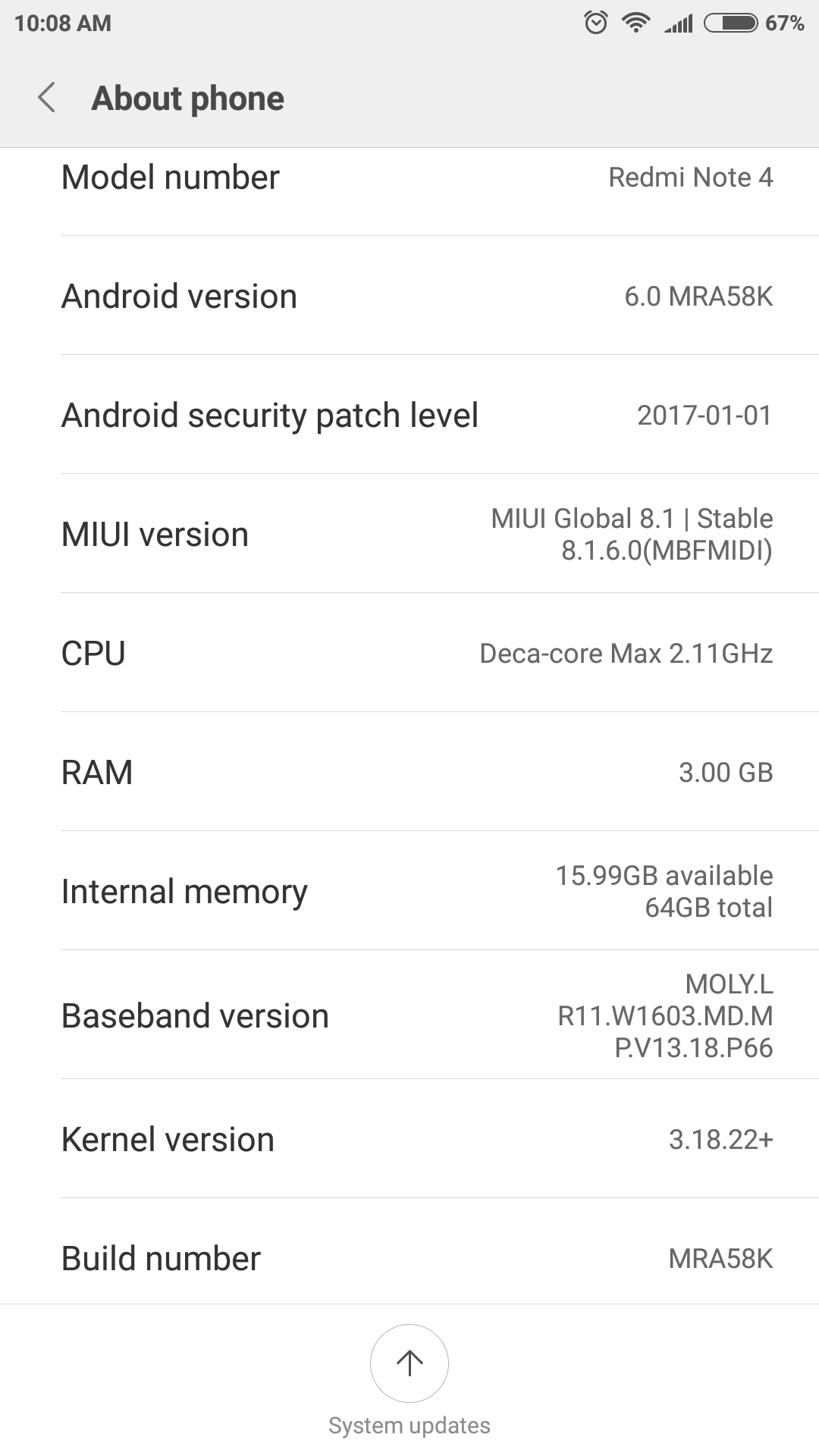Go back from About phone
Screen dimensions: 819x1456
coord(47,98)
